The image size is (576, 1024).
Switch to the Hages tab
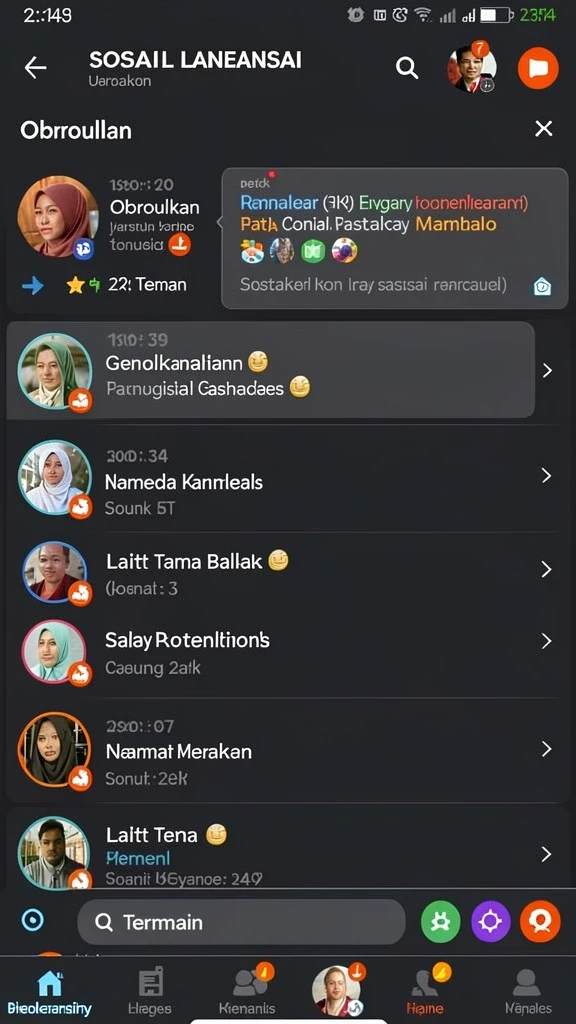[x=150, y=992]
